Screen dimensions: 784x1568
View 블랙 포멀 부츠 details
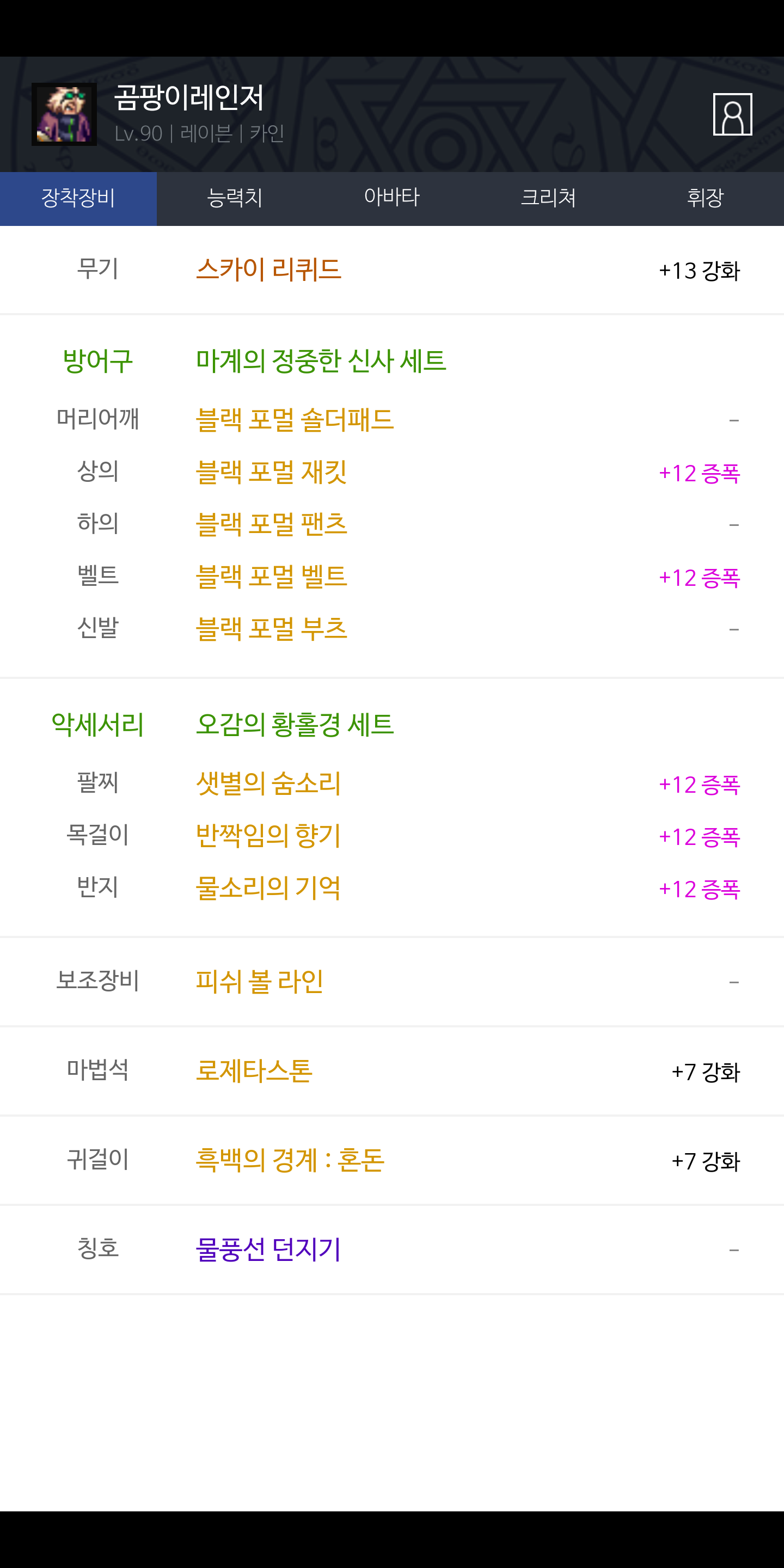click(x=272, y=629)
